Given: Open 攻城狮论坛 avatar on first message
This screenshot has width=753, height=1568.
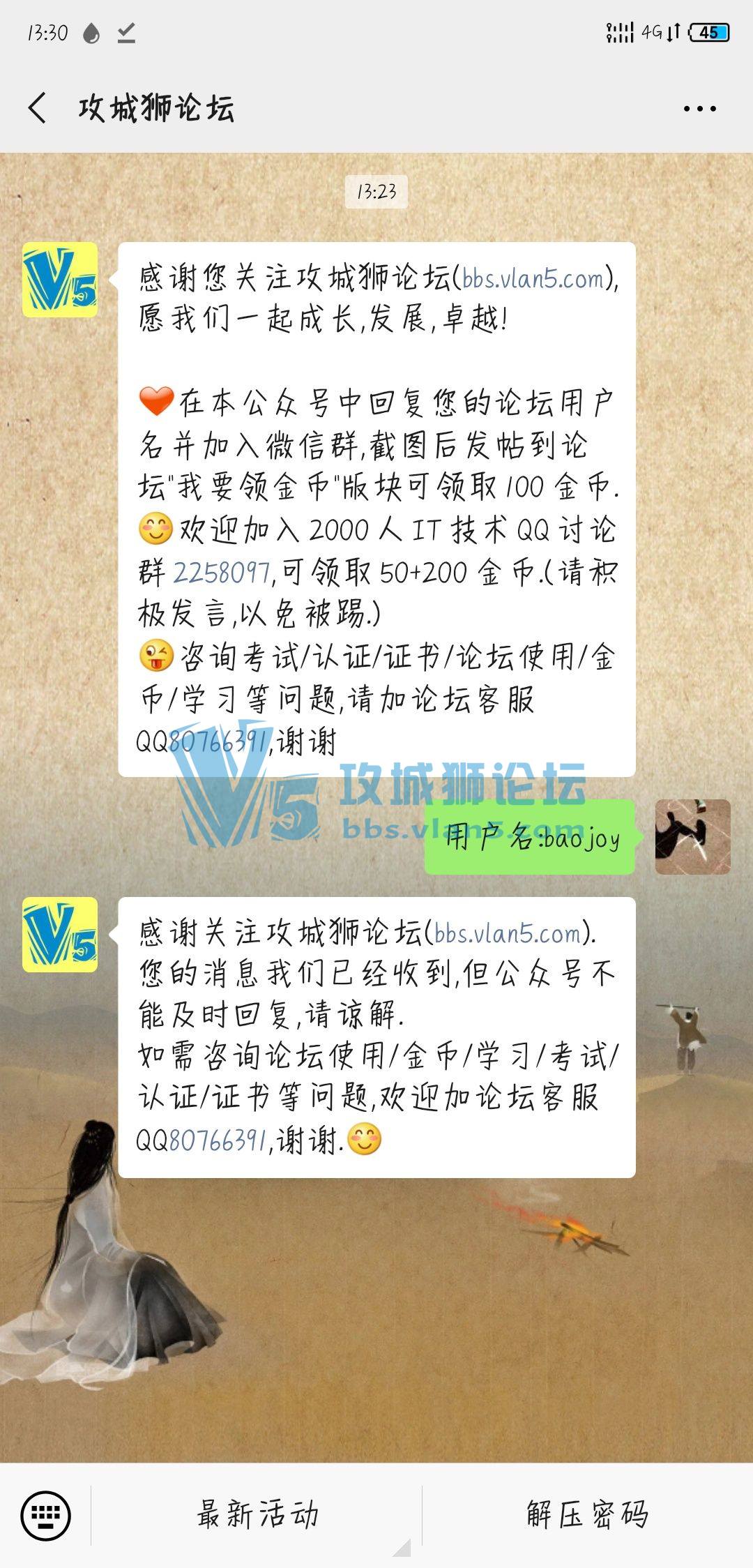Looking at the screenshot, I should pyautogui.click(x=60, y=280).
